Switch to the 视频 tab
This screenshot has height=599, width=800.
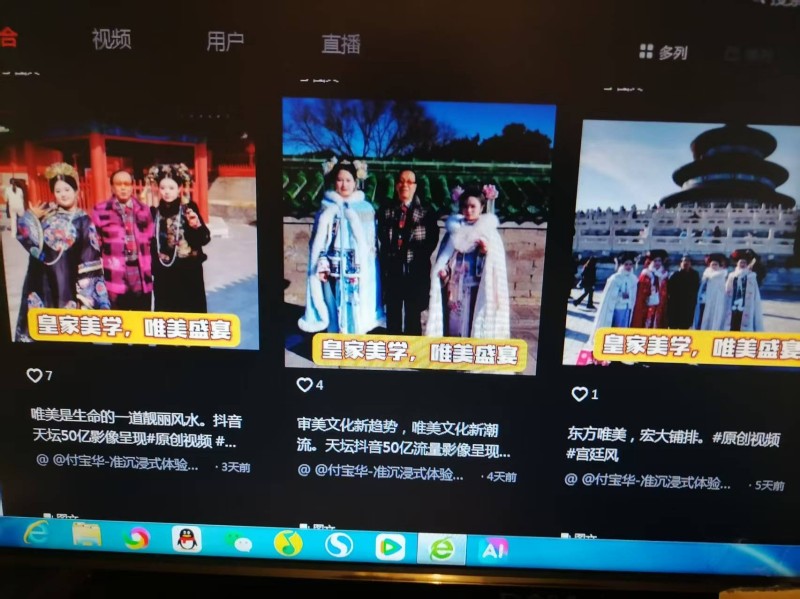(x=111, y=39)
